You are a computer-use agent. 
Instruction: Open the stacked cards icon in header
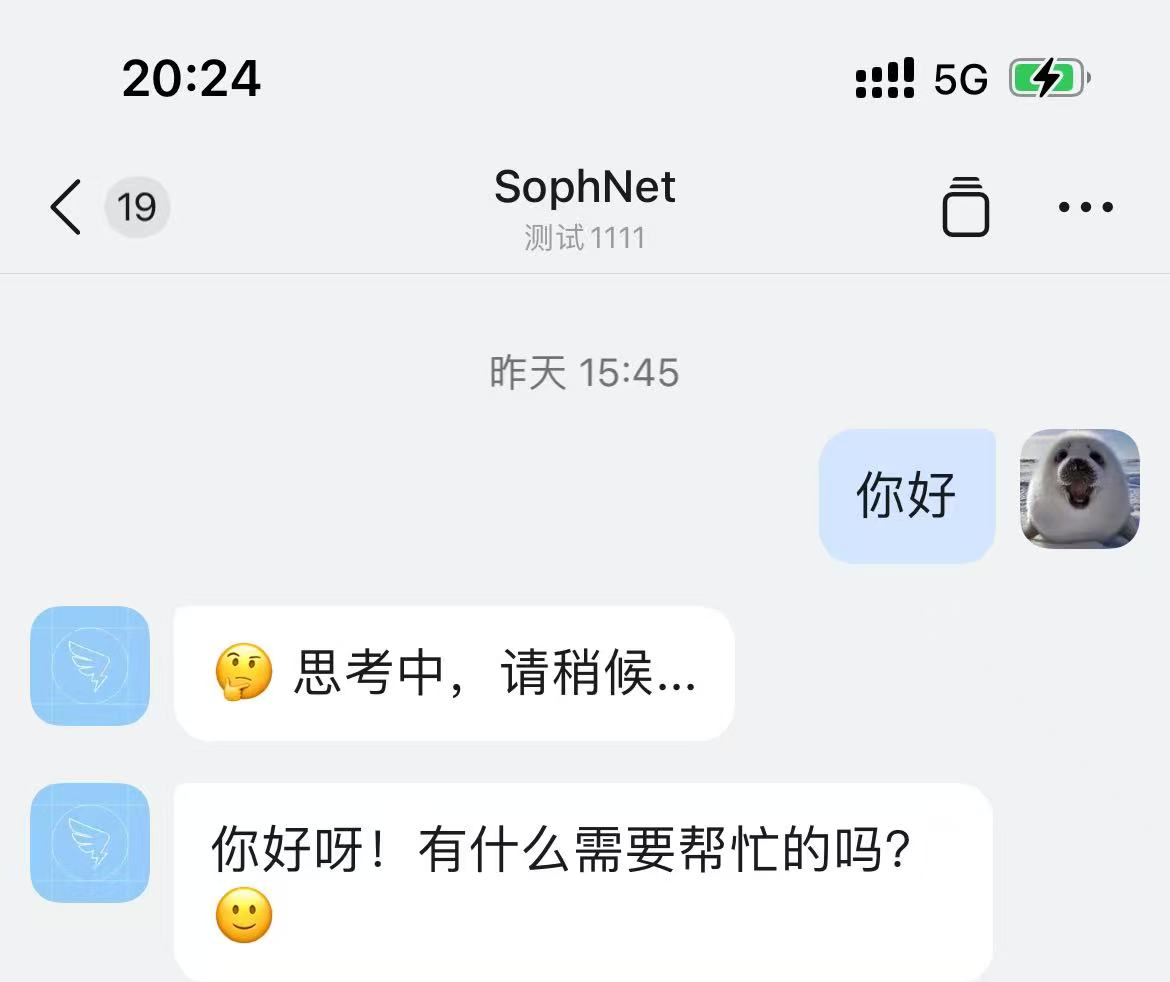click(x=965, y=207)
